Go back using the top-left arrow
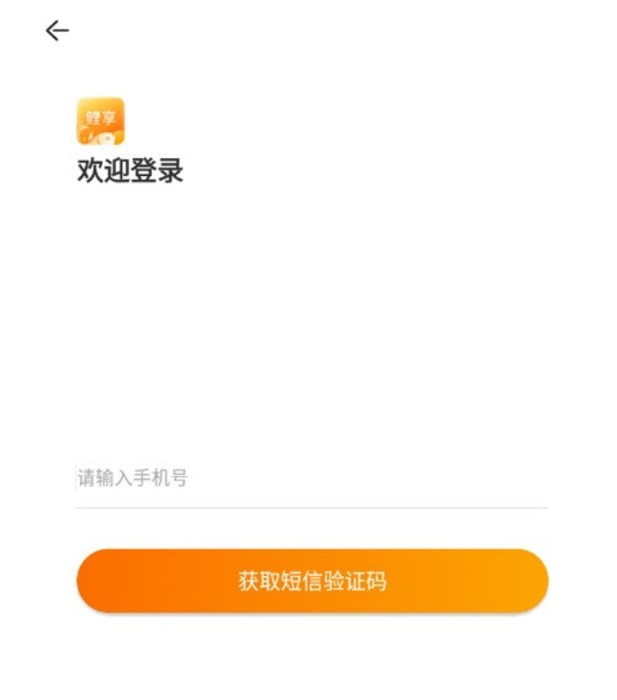The width and height of the screenshot is (617, 700). pos(57,31)
